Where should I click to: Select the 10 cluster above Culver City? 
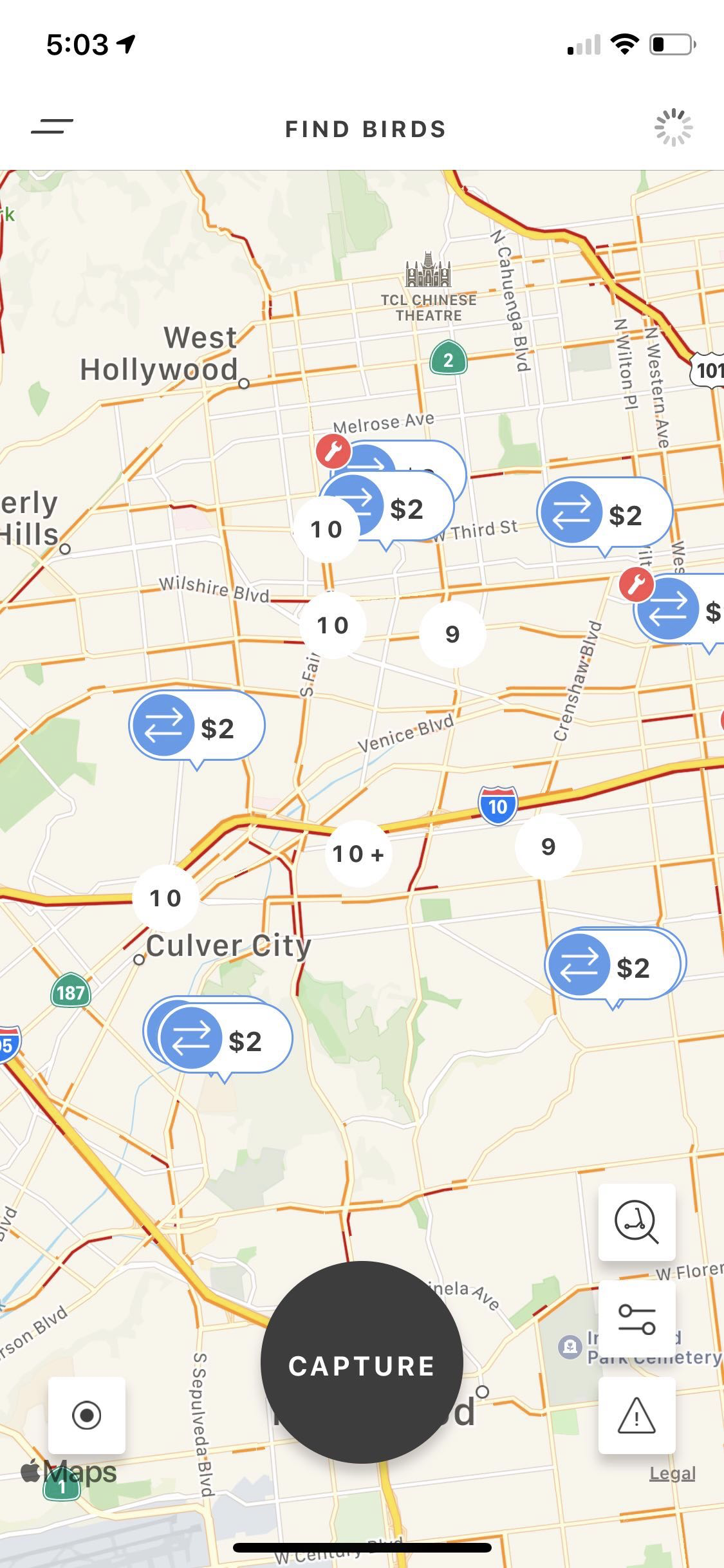[x=165, y=898]
